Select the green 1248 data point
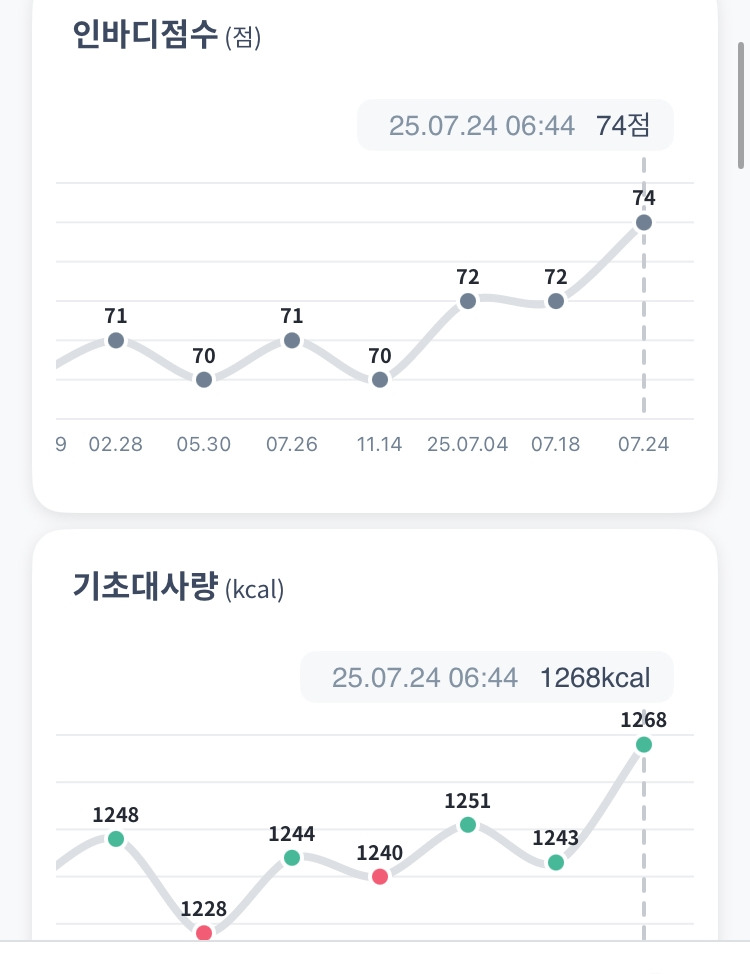 pyautogui.click(x=117, y=838)
